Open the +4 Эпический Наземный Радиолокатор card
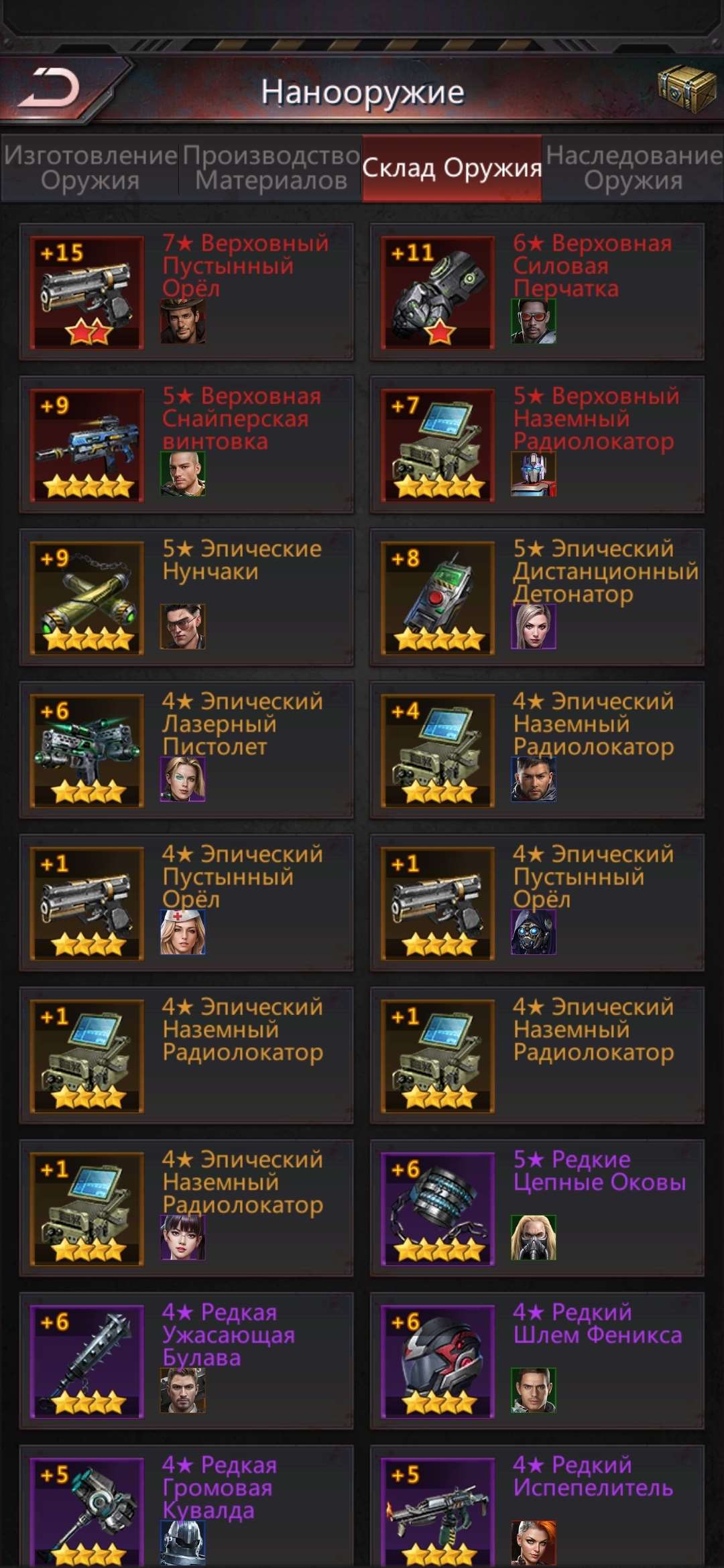 [537, 750]
